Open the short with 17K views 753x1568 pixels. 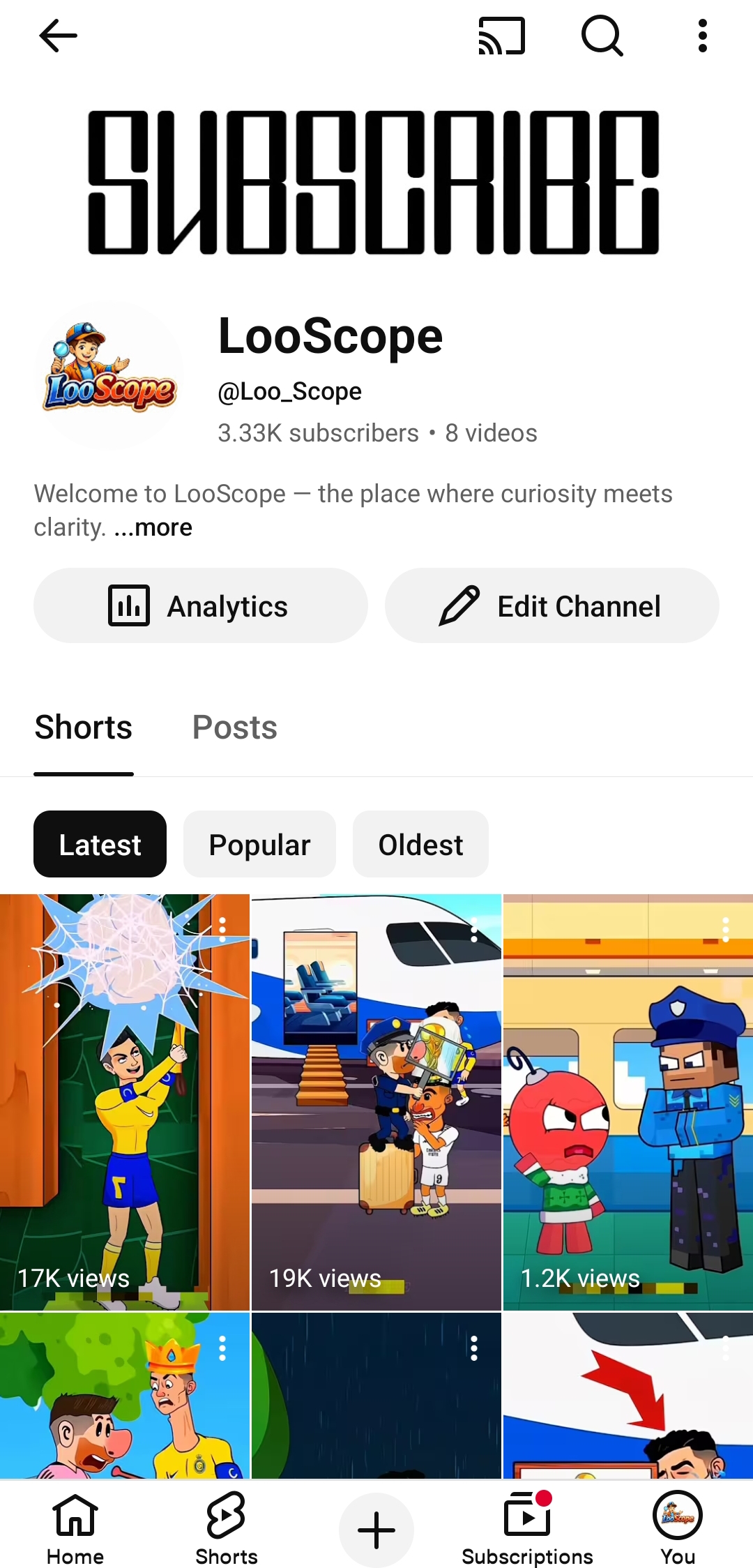point(124,1102)
